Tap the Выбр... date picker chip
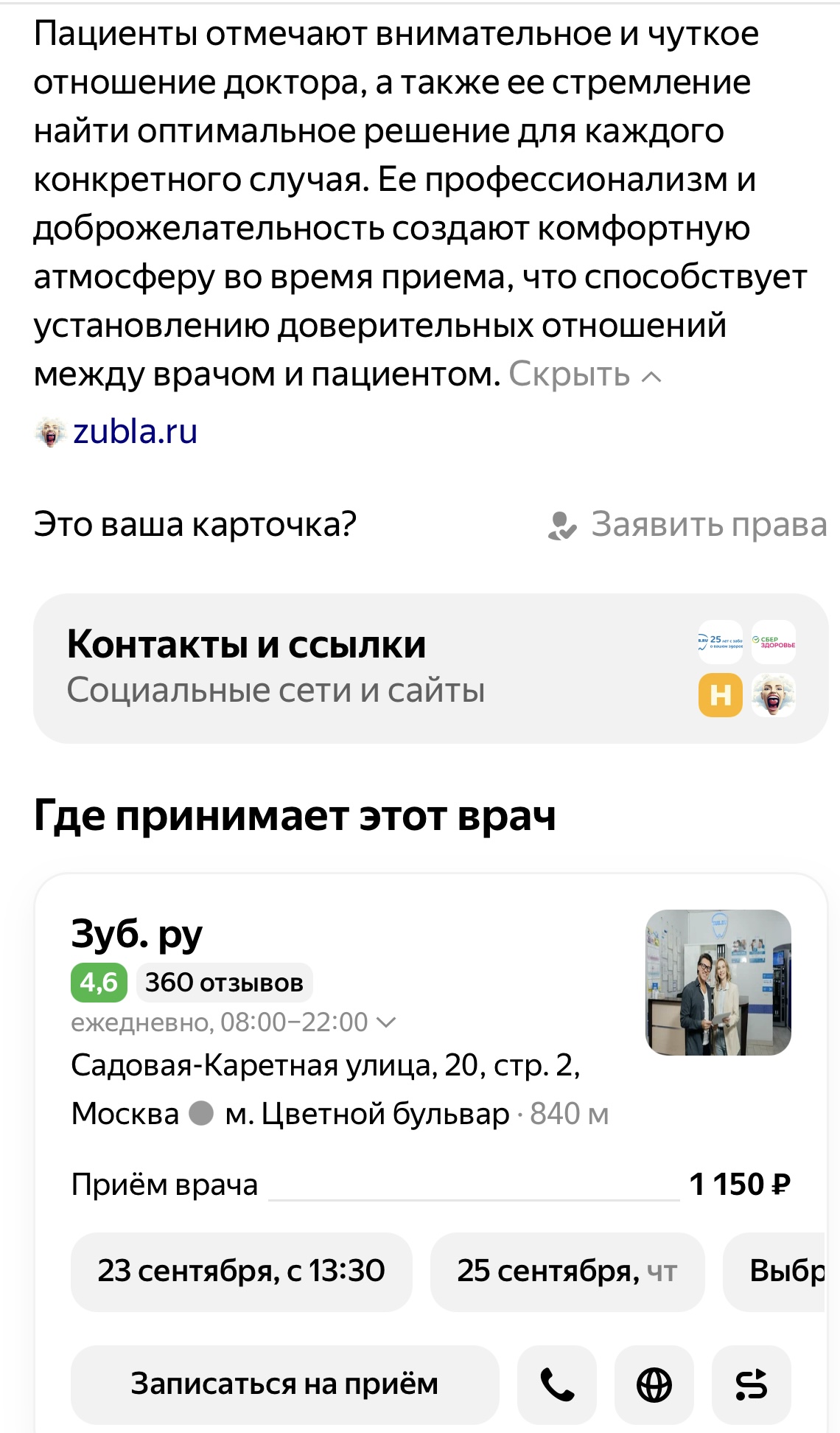The width and height of the screenshot is (840, 1433). point(781,1272)
